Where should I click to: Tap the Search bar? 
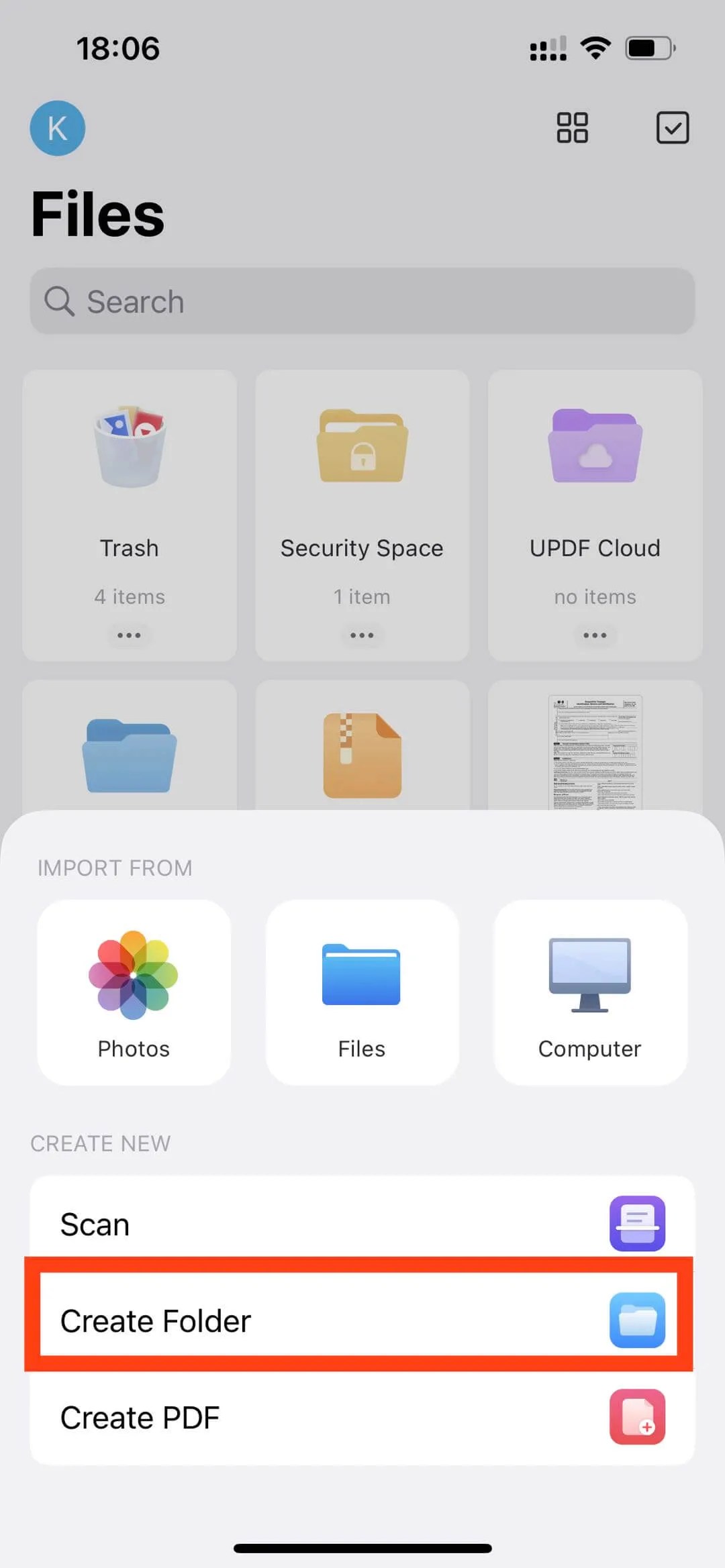[362, 301]
